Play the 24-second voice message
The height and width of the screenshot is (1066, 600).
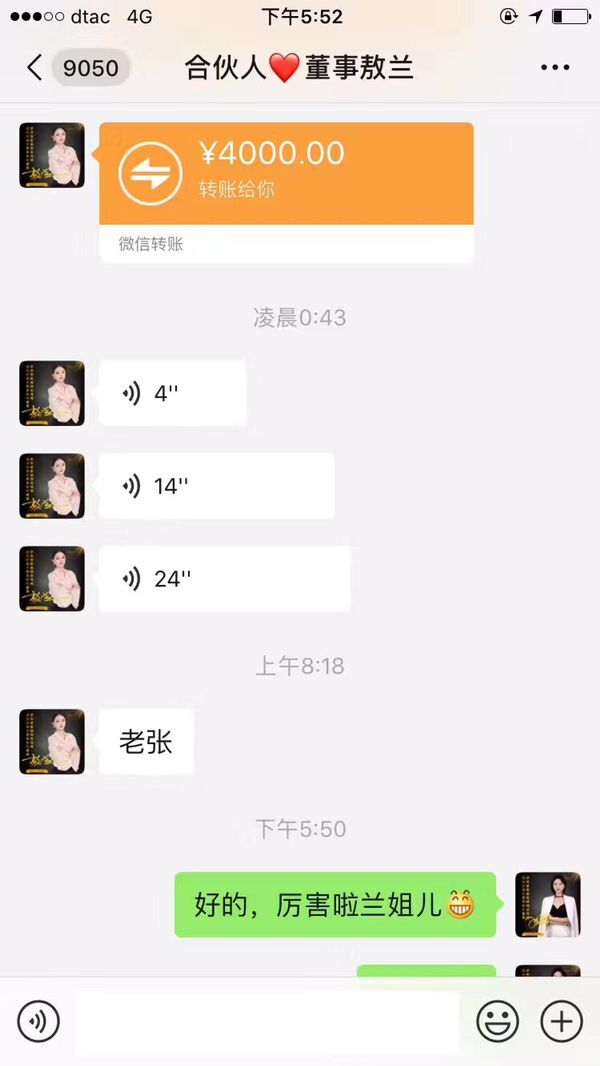click(x=224, y=579)
